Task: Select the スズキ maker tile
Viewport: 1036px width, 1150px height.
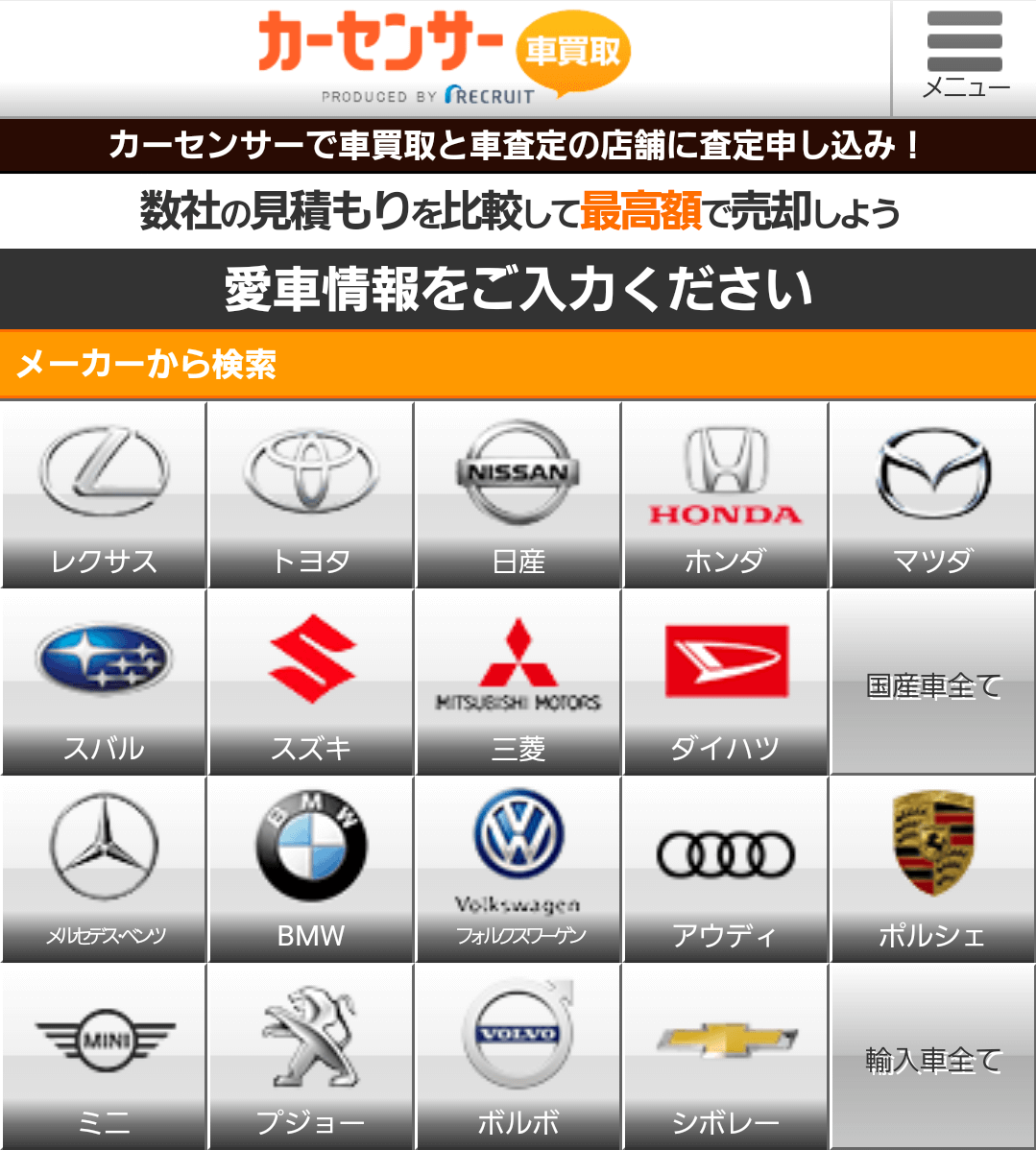Action: click(311, 683)
